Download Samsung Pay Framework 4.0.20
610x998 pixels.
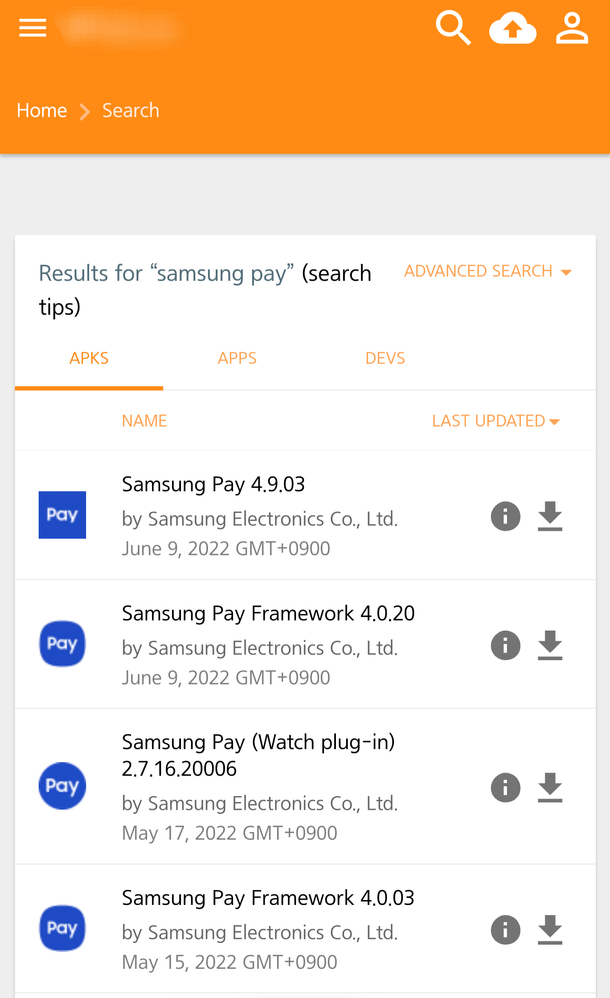(x=550, y=645)
